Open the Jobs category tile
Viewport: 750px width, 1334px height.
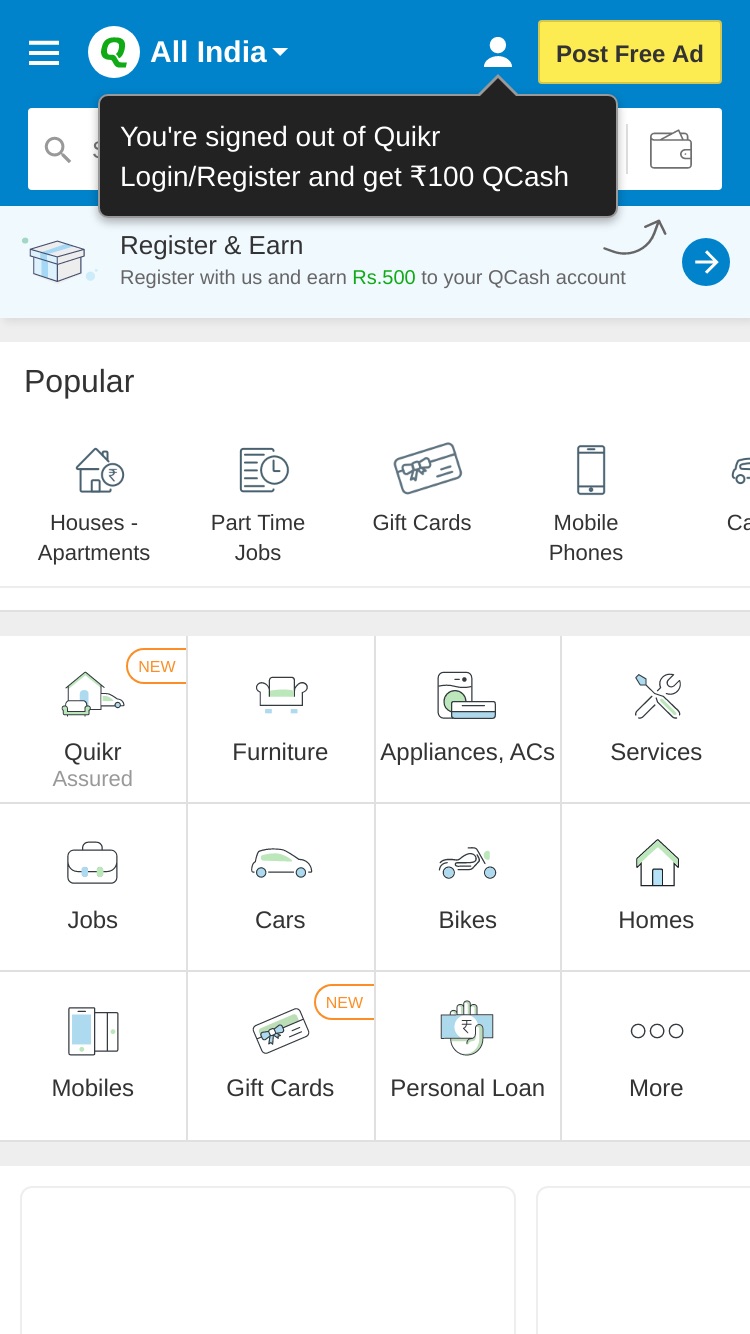coord(93,887)
